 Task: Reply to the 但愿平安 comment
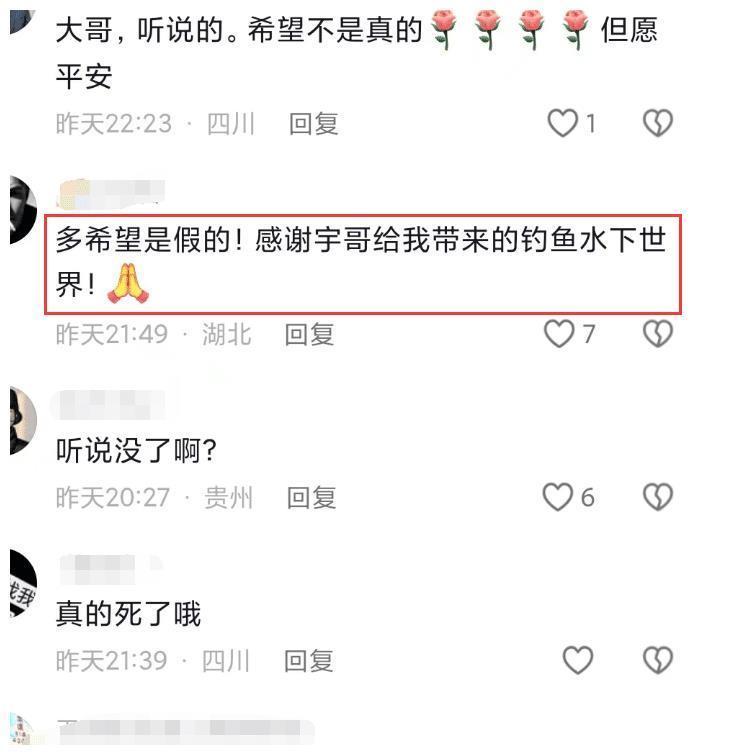coord(313,124)
